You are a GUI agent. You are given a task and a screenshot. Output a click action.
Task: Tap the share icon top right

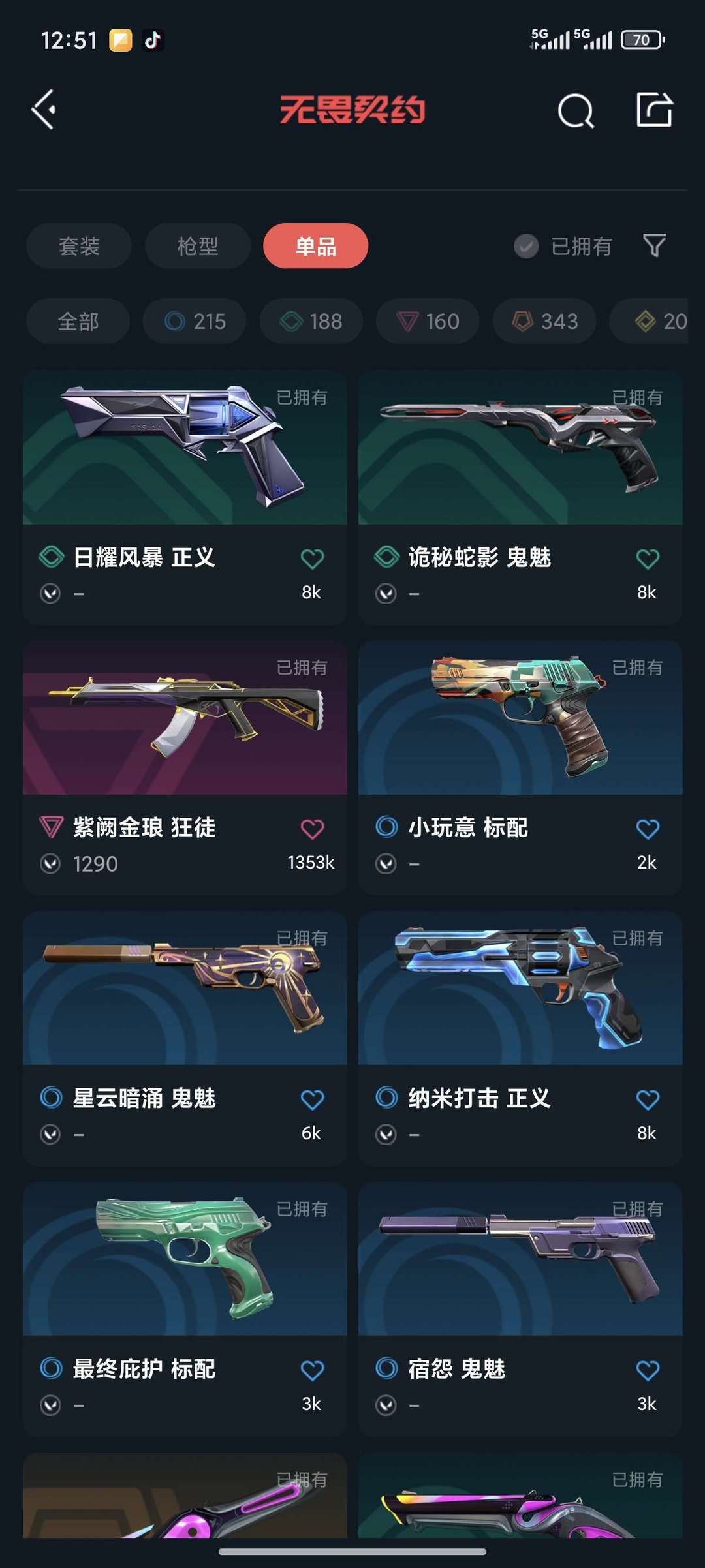(x=653, y=111)
